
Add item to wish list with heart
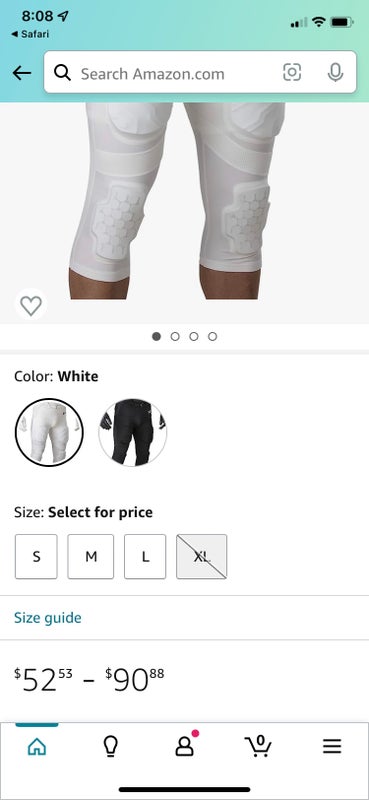(31, 306)
